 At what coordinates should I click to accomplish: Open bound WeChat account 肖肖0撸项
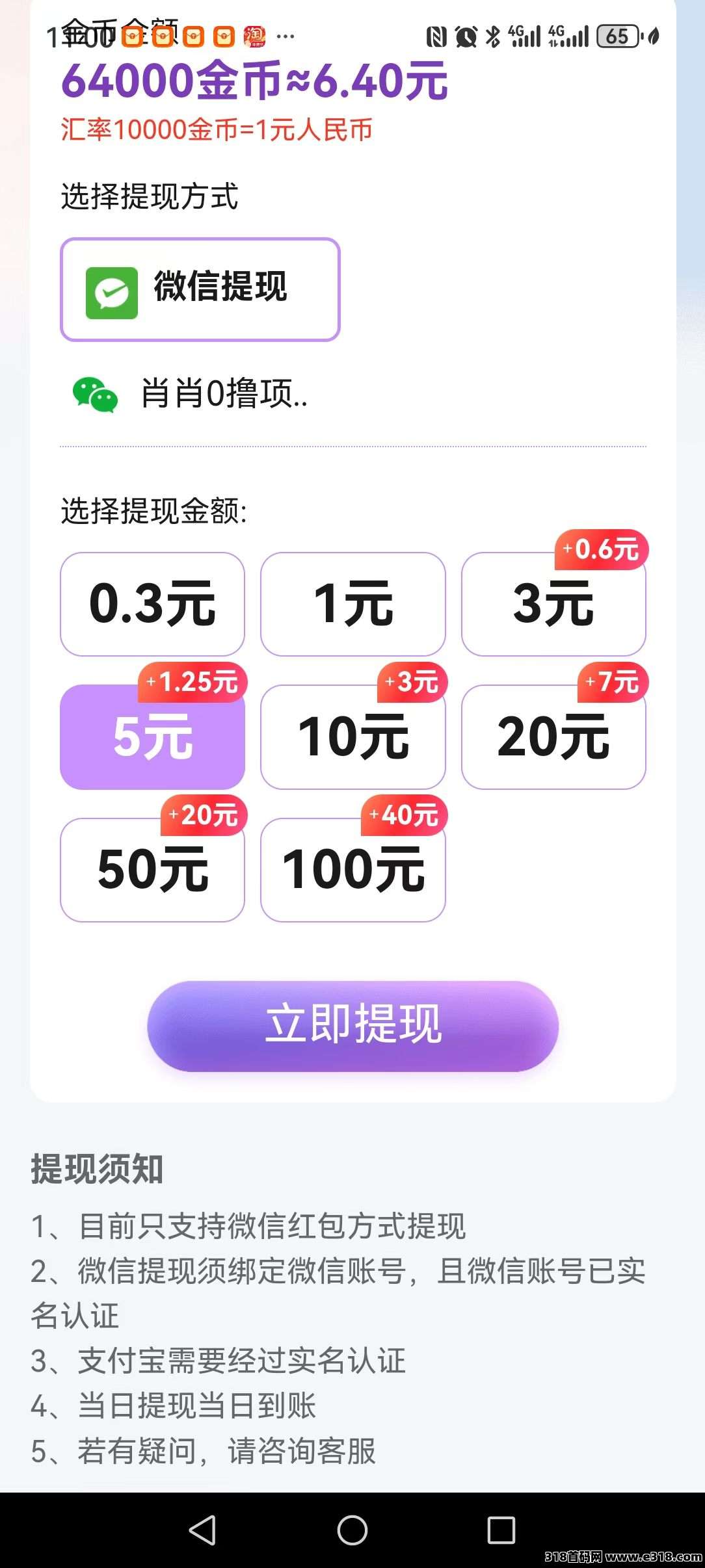224,394
